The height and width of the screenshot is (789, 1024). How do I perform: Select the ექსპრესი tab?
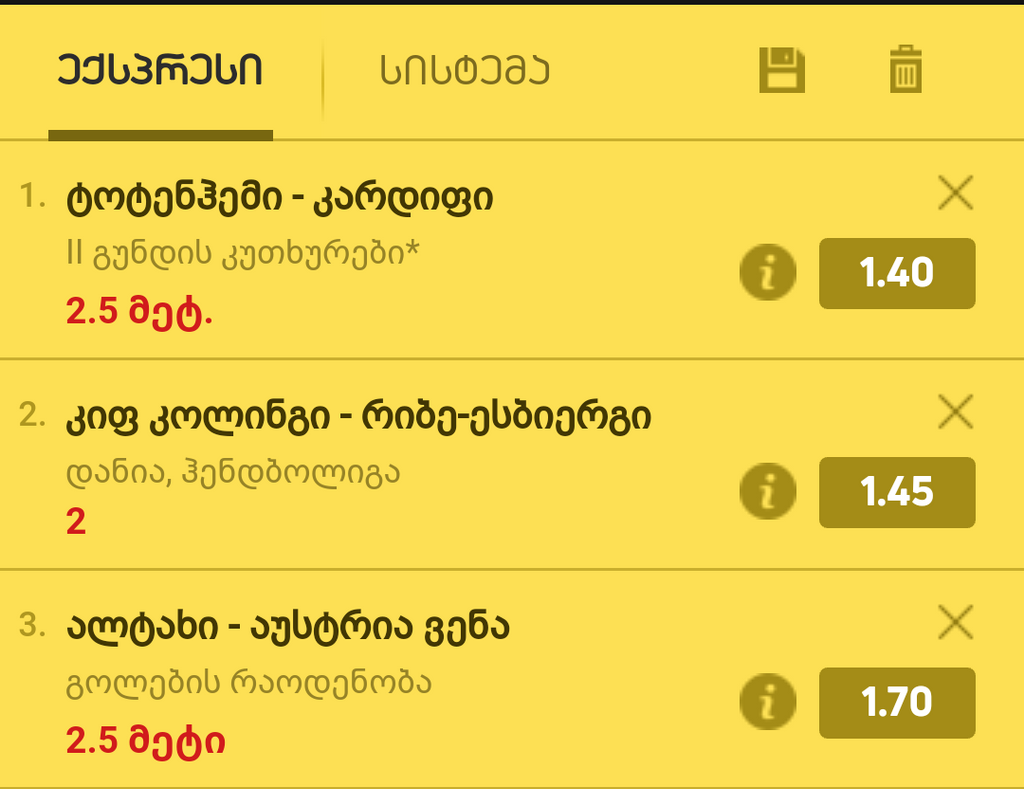click(x=160, y=72)
